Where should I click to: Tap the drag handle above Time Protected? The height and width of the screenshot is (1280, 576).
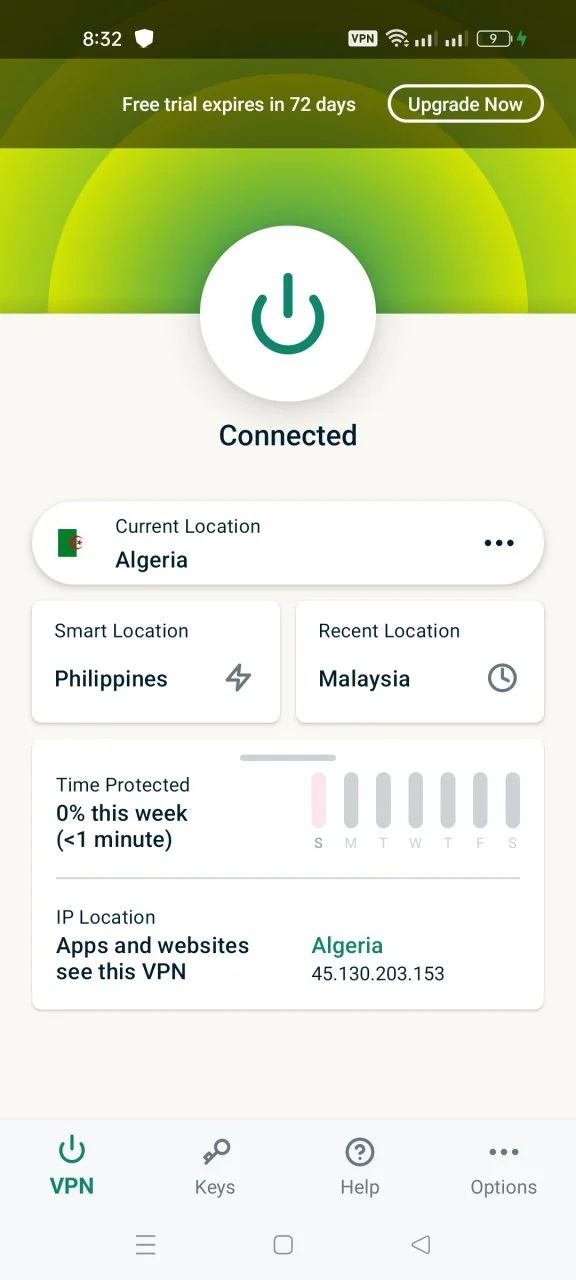288,758
